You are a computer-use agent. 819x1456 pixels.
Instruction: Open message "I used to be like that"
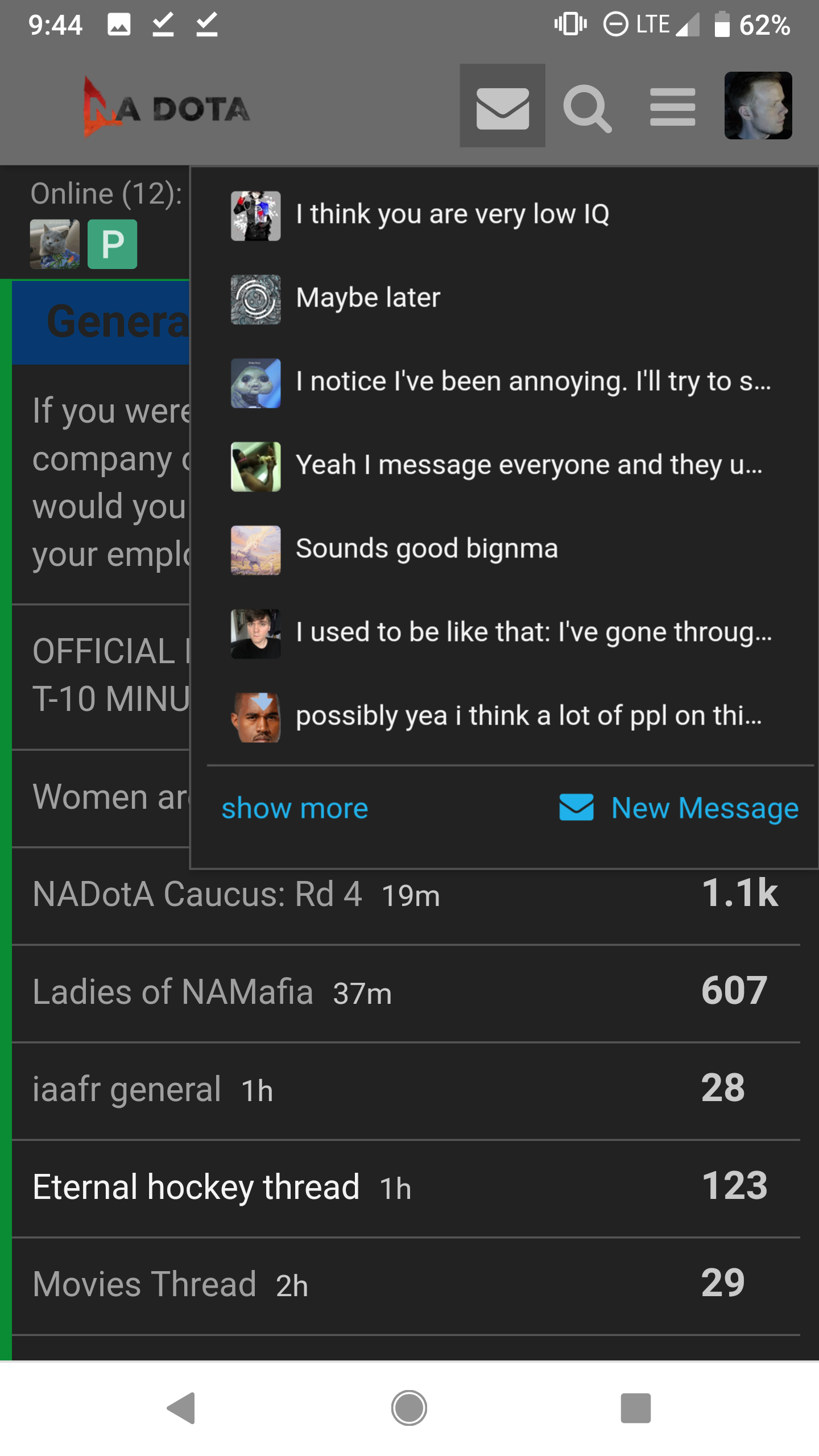(504, 634)
